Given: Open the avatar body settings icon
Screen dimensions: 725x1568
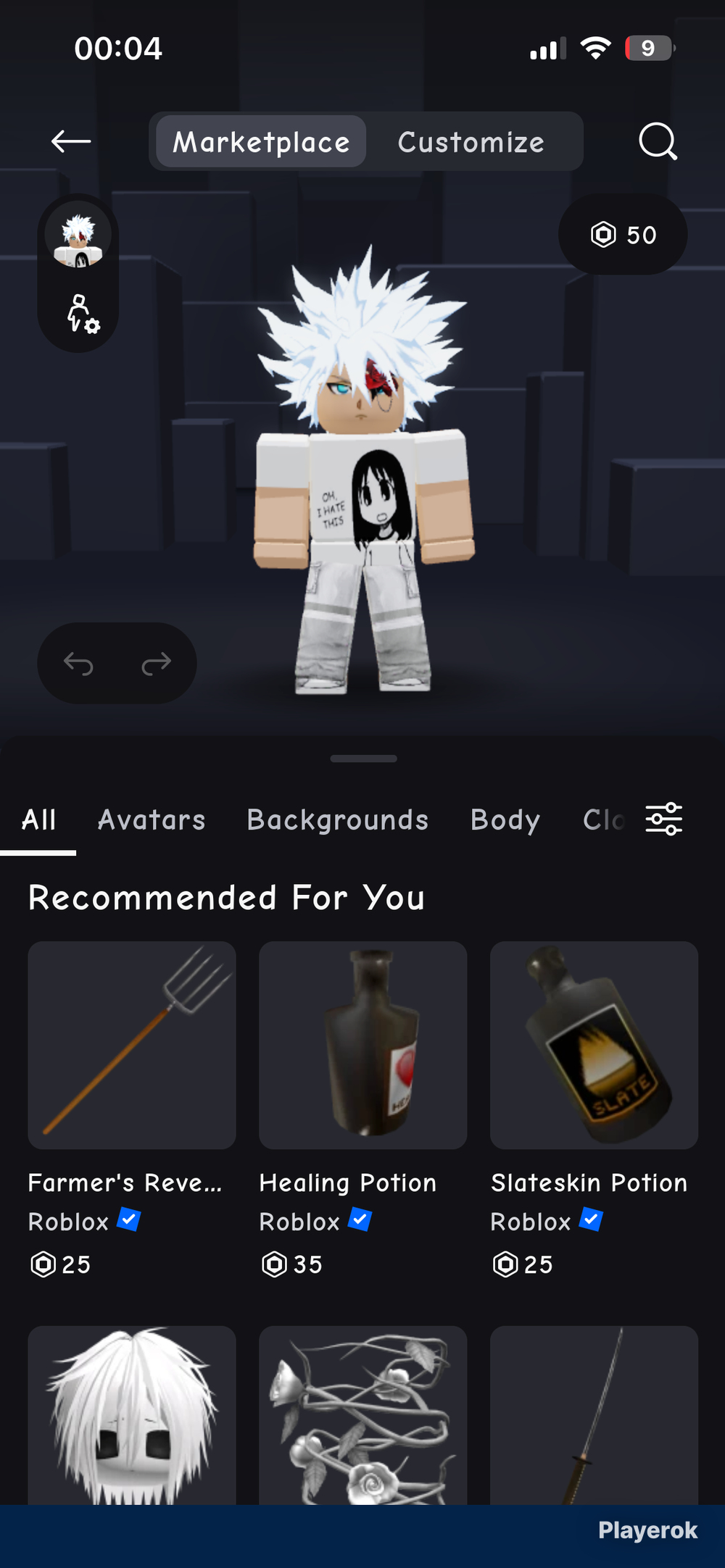Looking at the screenshot, I should click(83, 314).
